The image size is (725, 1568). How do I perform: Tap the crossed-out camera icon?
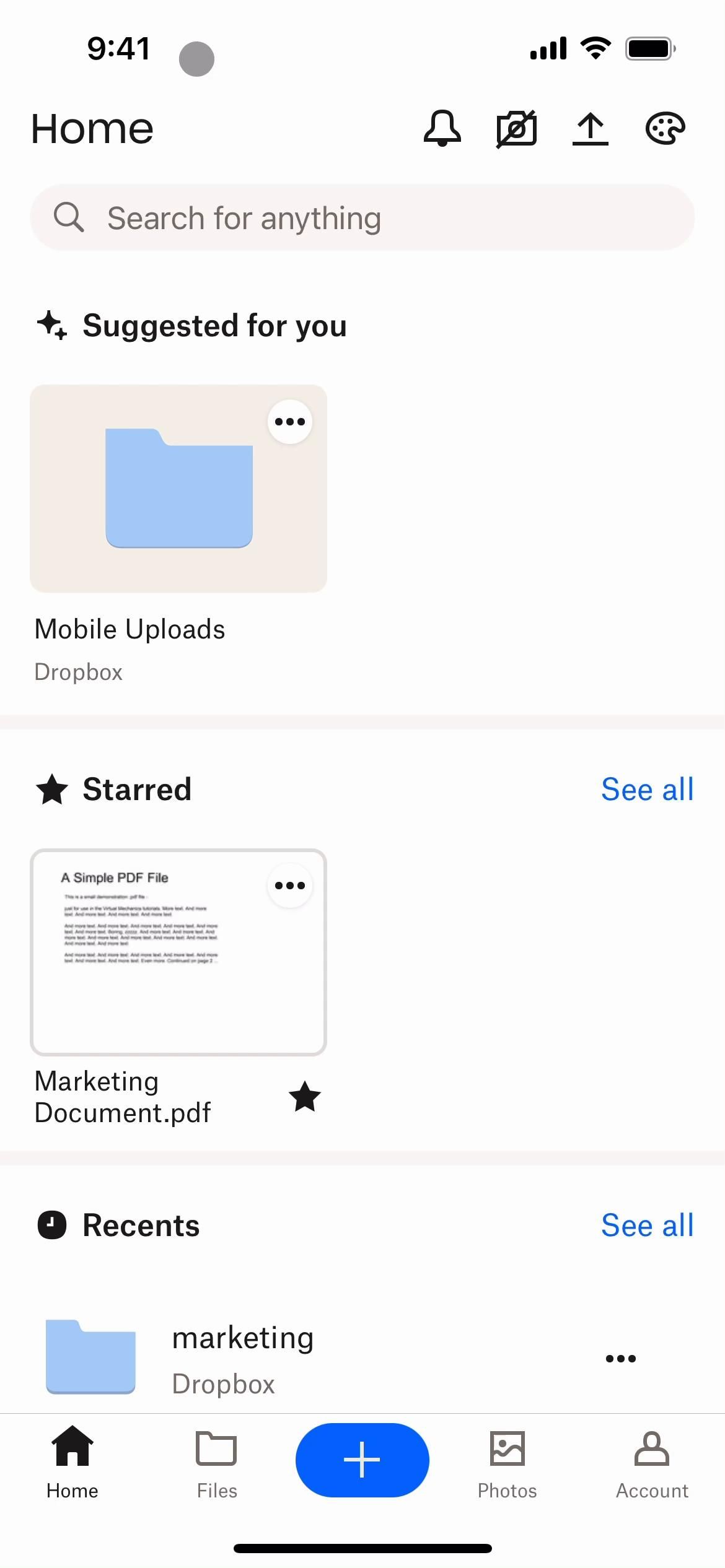click(516, 129)
